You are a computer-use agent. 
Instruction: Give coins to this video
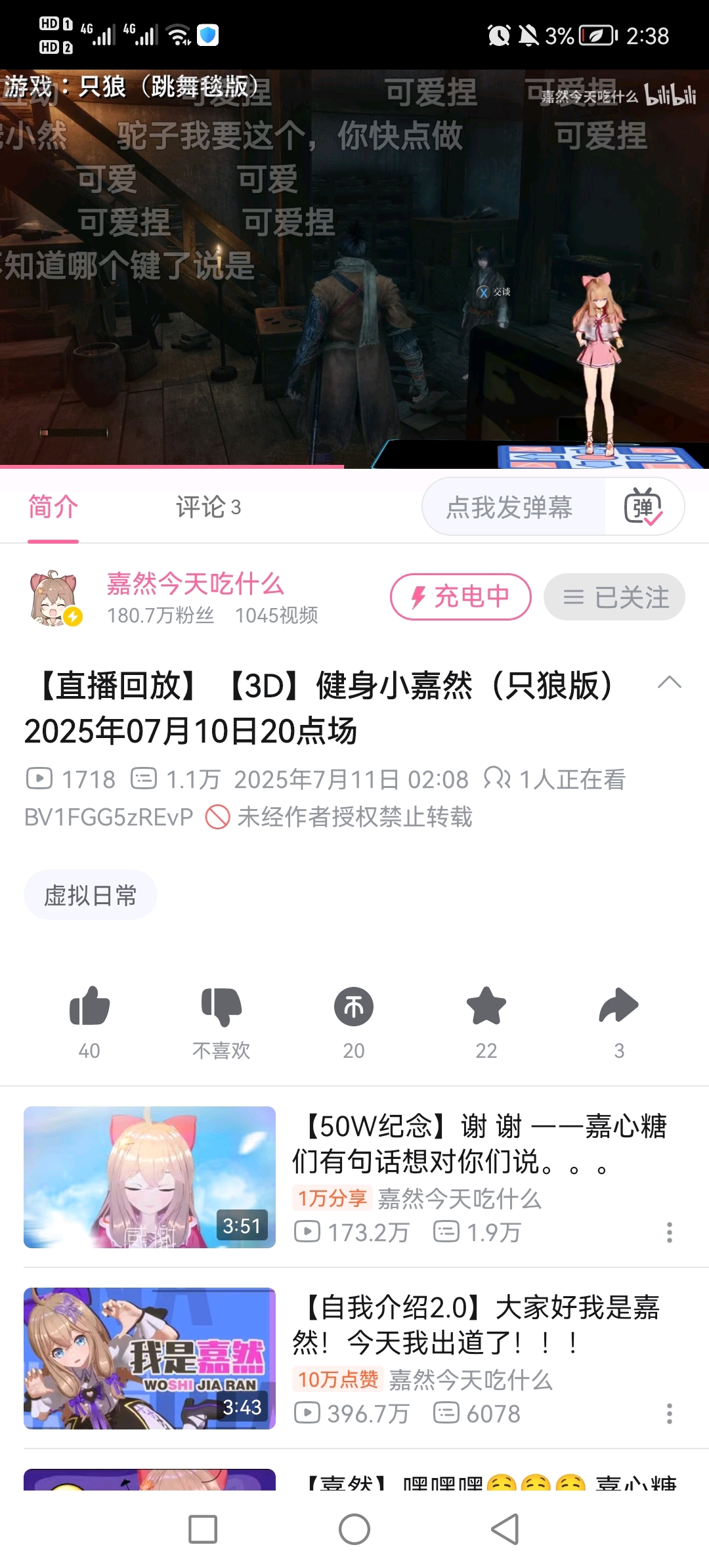(354, 1007)
